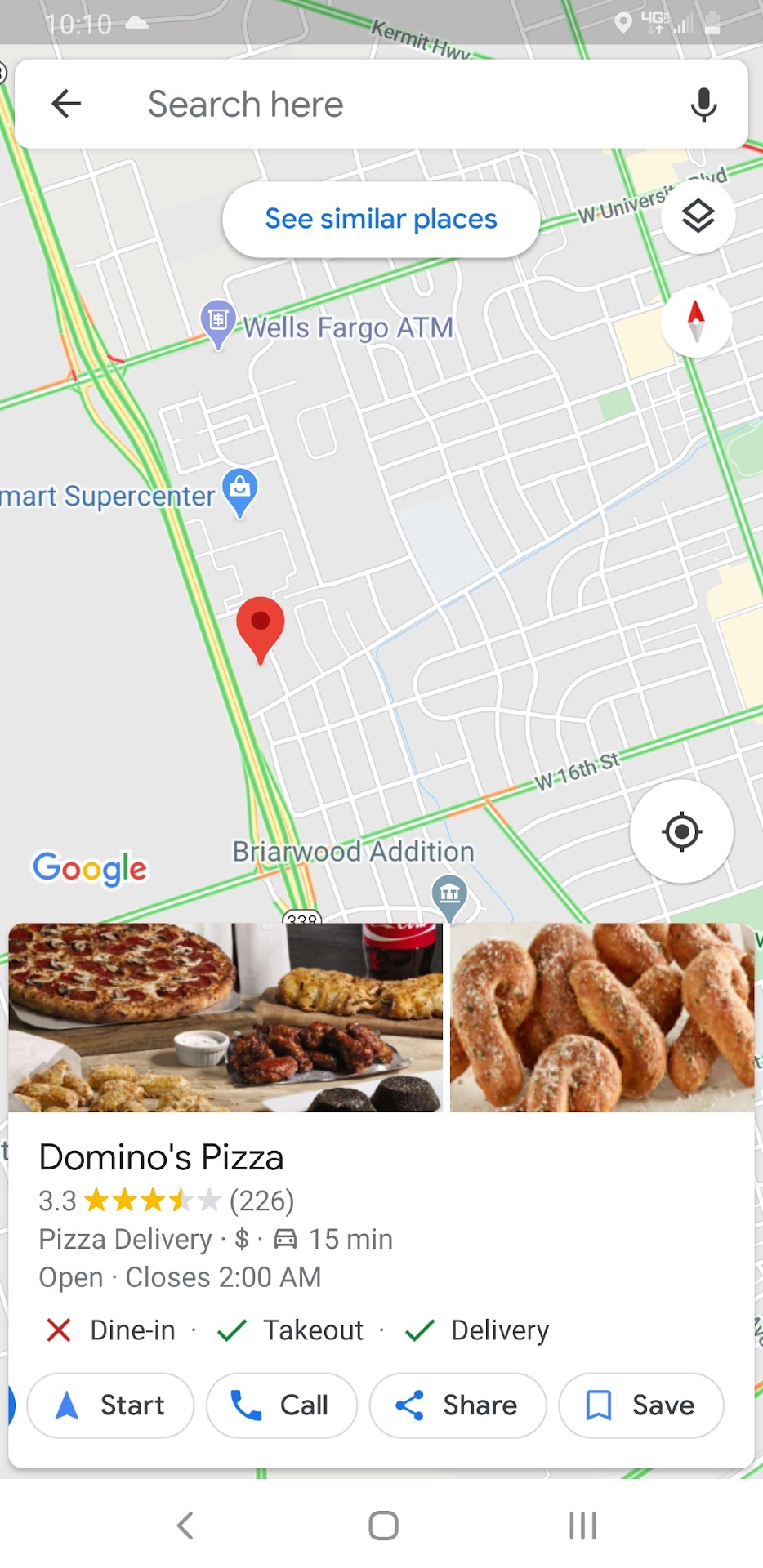Screen dimensions: 763x1568
Task: Open the Search here field
Action: tap(392, 105)
